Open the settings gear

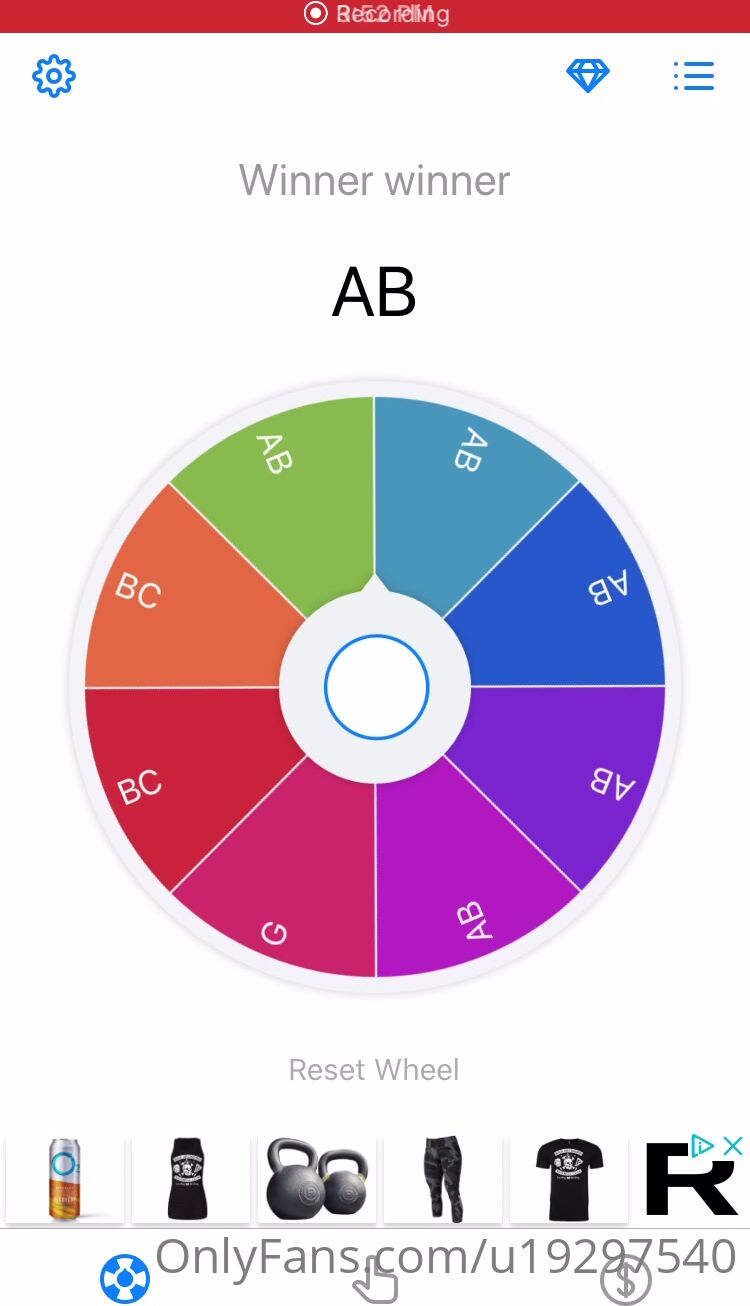[x=54, y=76]
